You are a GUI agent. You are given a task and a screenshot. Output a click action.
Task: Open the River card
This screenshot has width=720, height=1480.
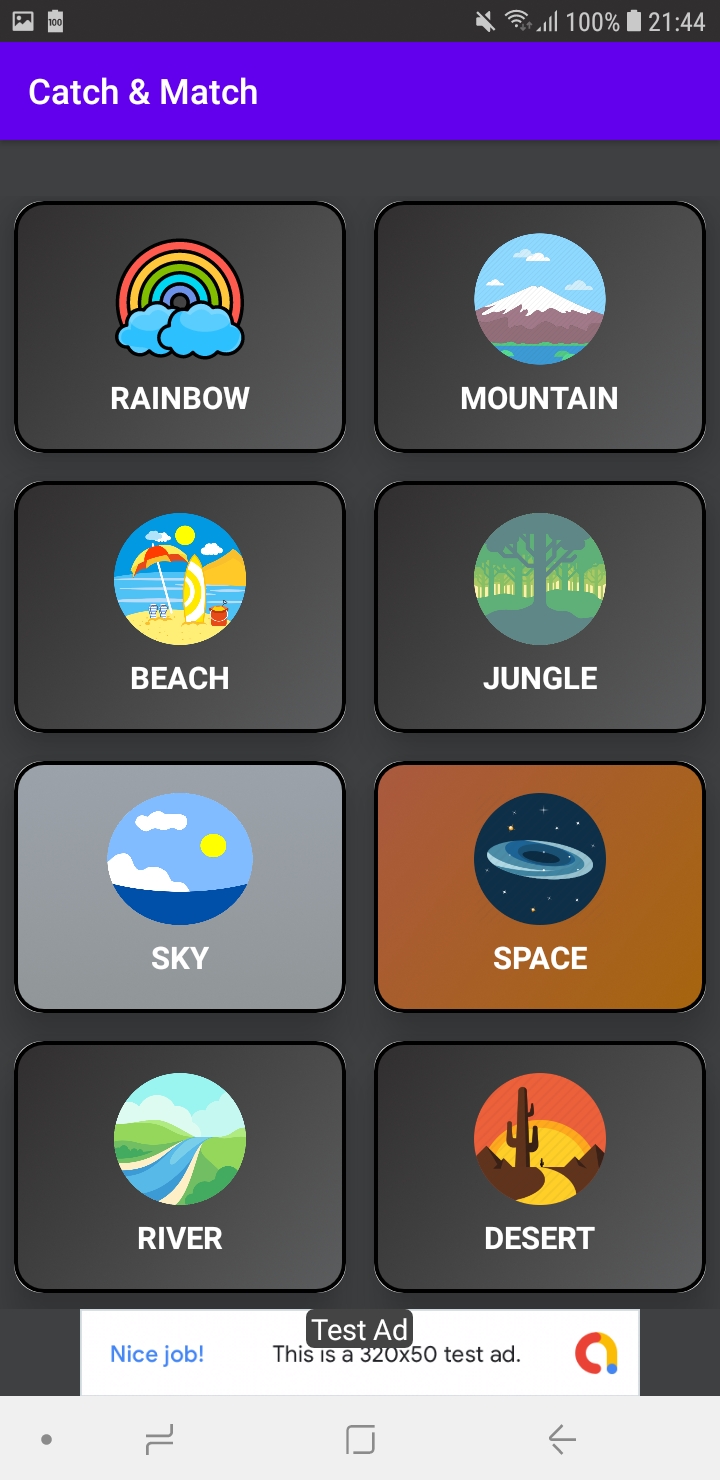[180, 1167]
